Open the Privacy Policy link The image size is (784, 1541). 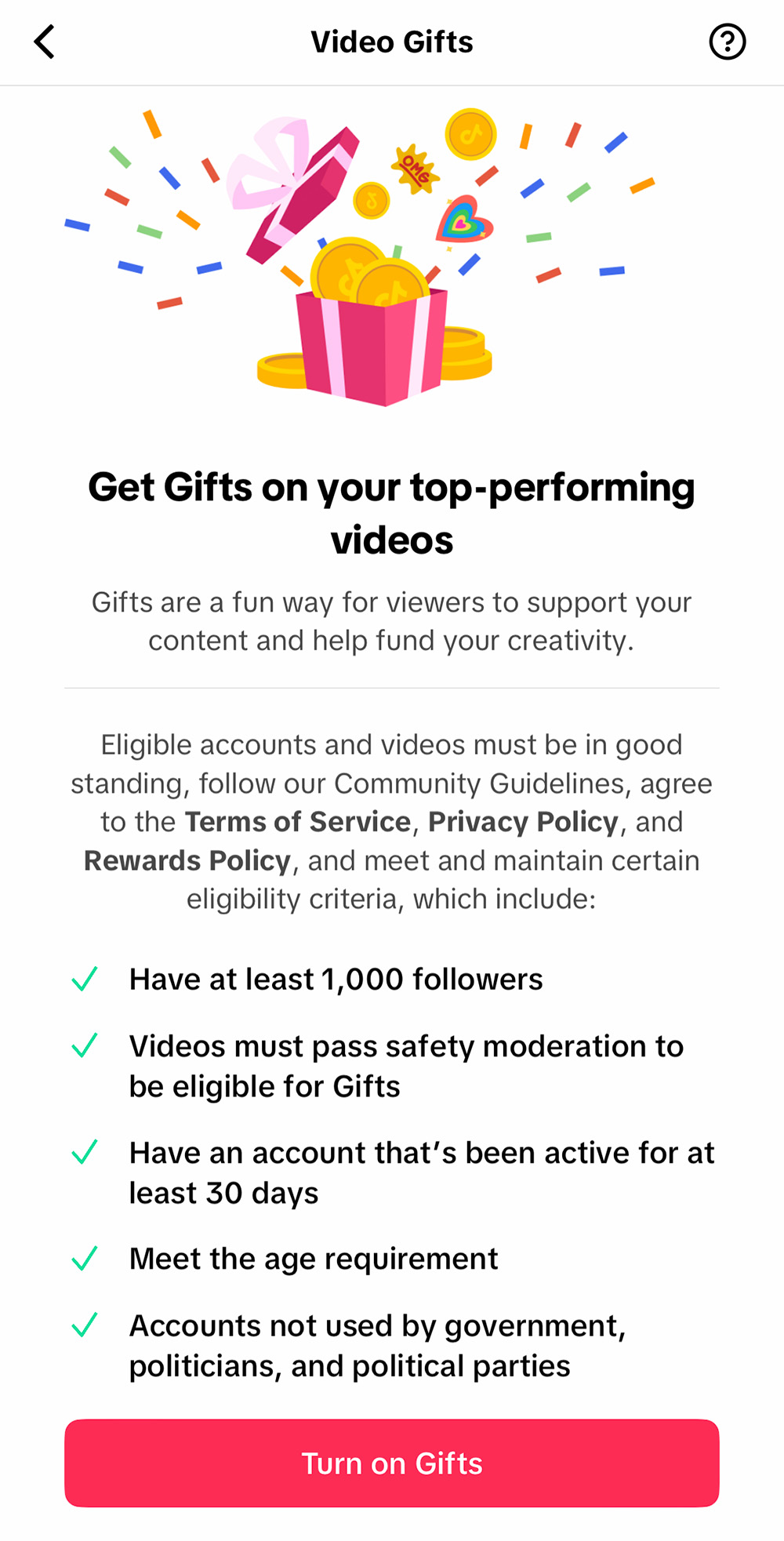pyautogui.click(x=524, y=822)
